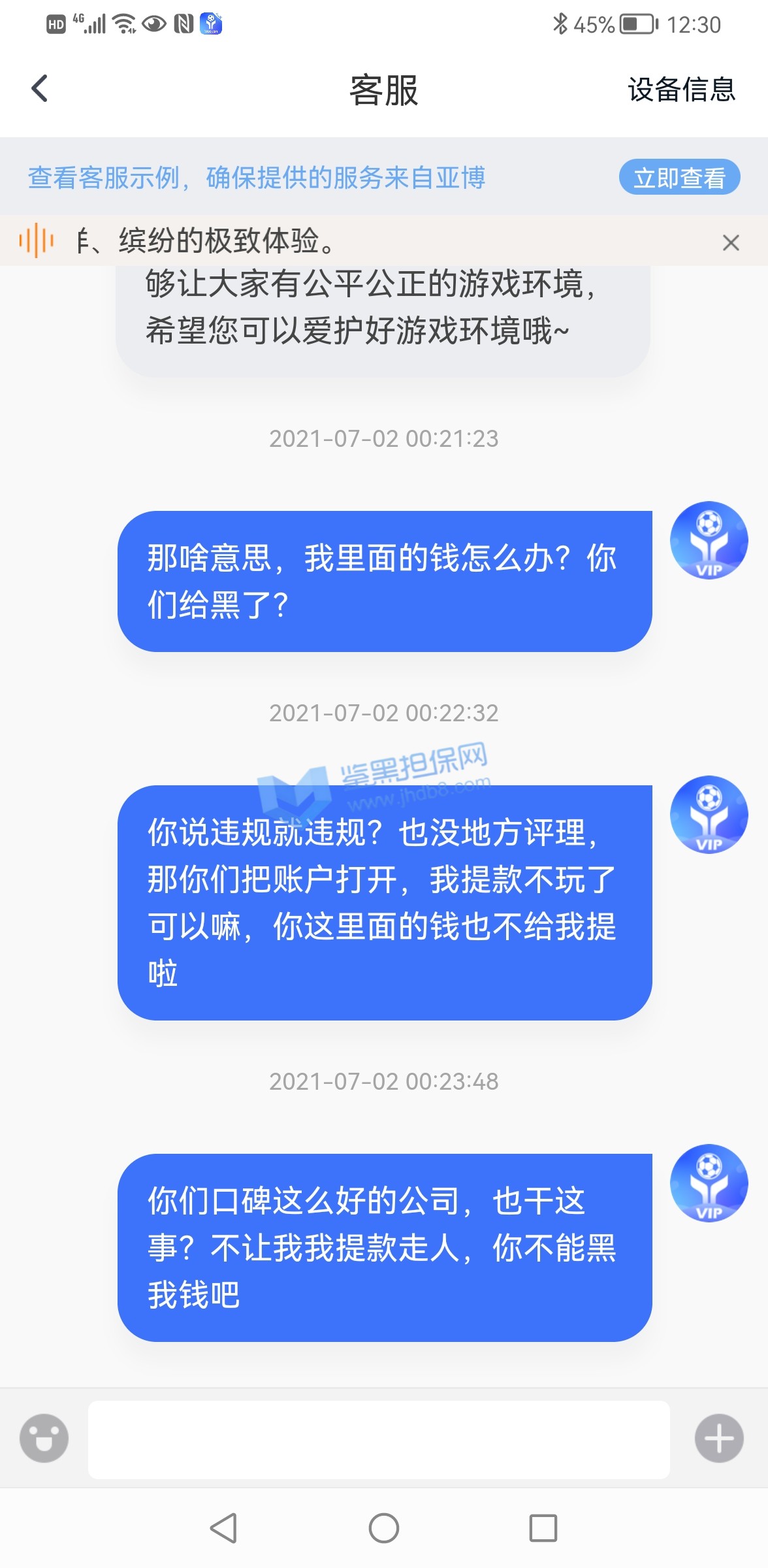Go back from the 客服 chat
768x1568 pixels.
40,89
